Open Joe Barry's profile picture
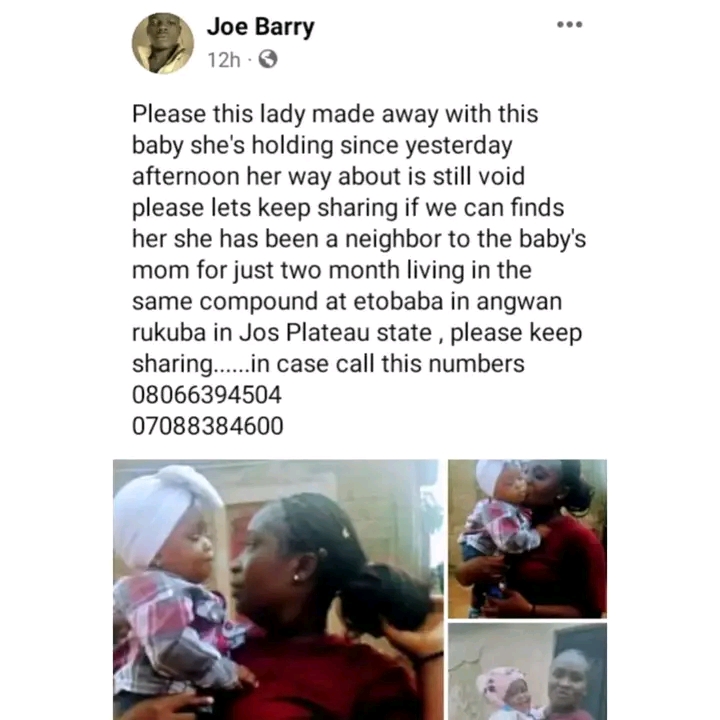Image resolution: width=720 pixels, height=720 pixels. (x=163, y=43)
